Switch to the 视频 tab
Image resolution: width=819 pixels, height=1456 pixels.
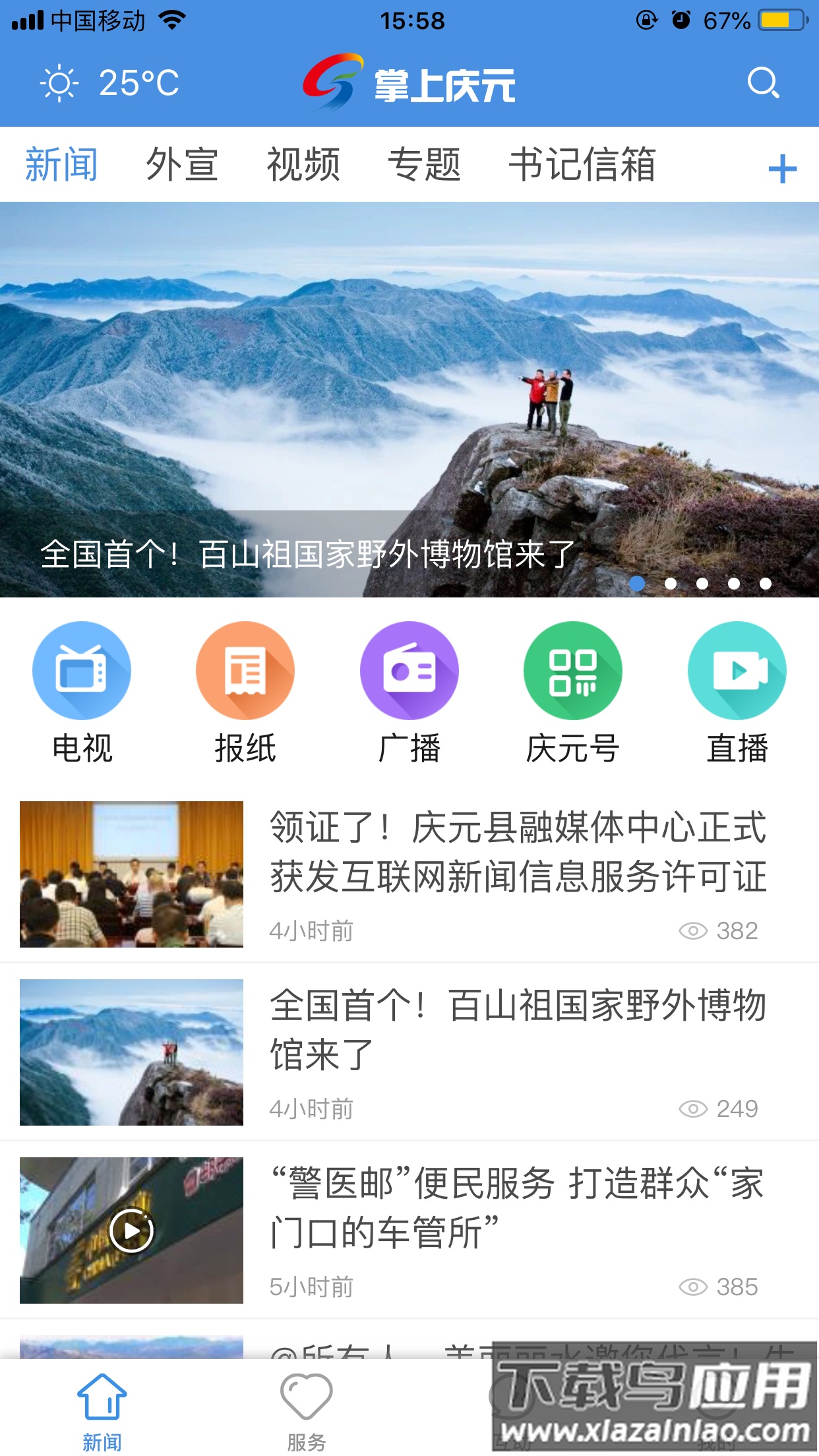pyautogui.click(x=304, y=165)
